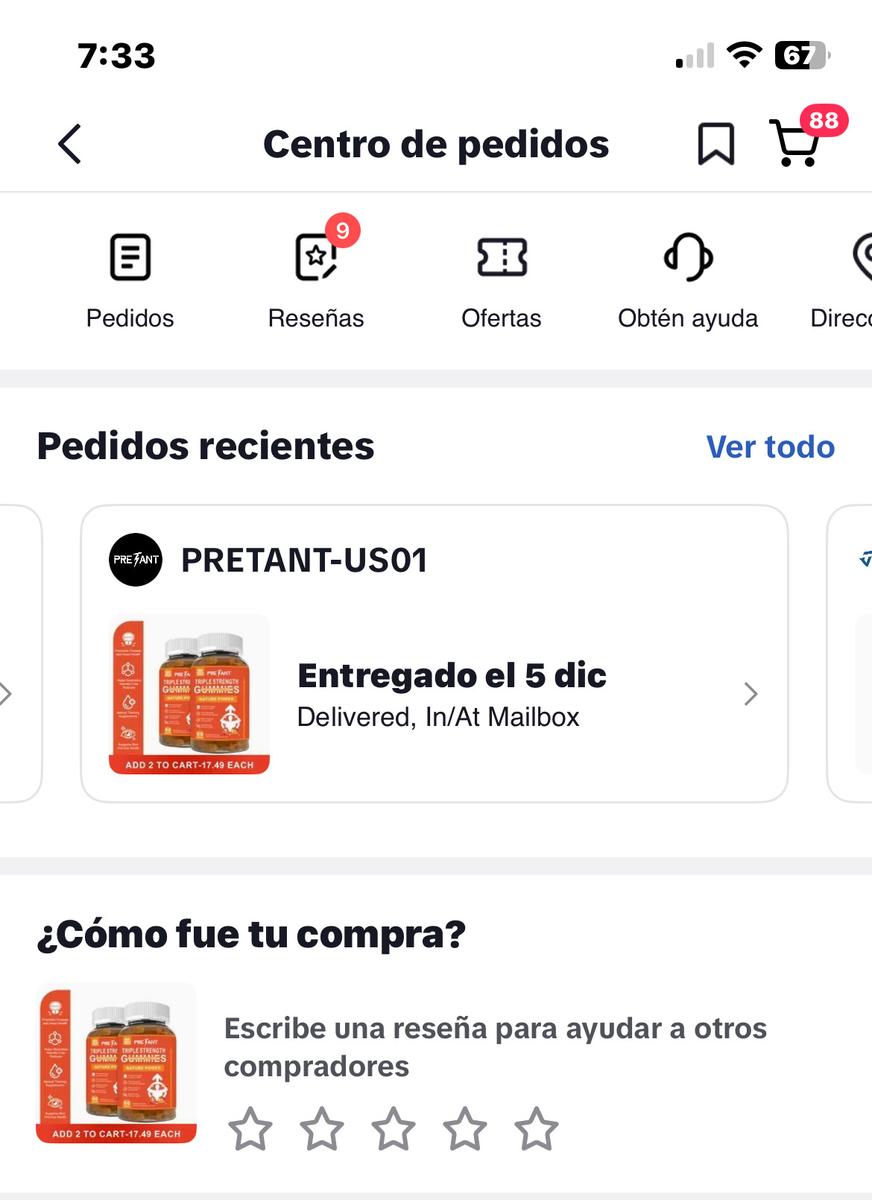Go back from Centro de pedidos
This screenshot has height=1200, width=872.
[69, 144]
